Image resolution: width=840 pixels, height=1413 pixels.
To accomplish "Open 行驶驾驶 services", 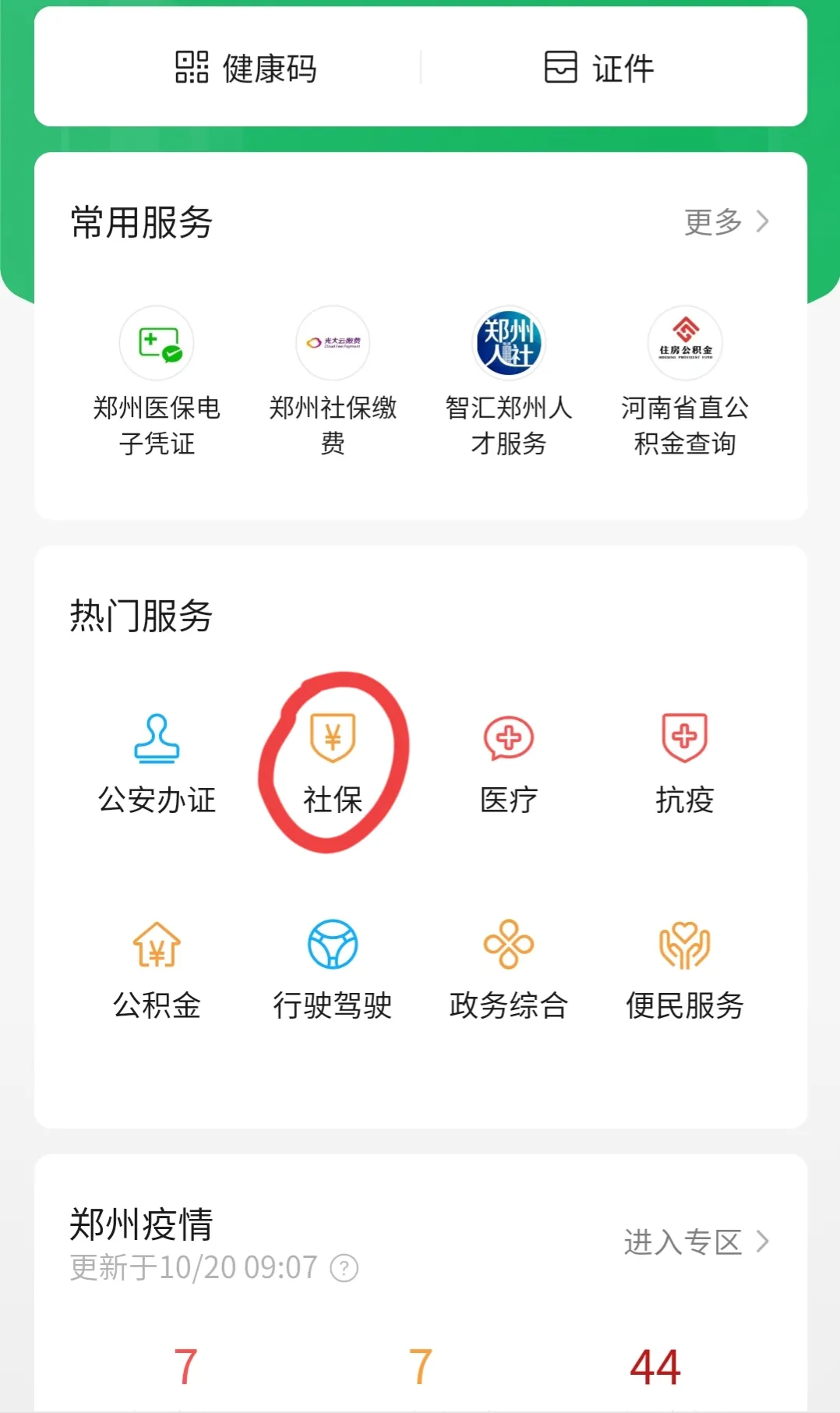I will [x=333, y=970].
